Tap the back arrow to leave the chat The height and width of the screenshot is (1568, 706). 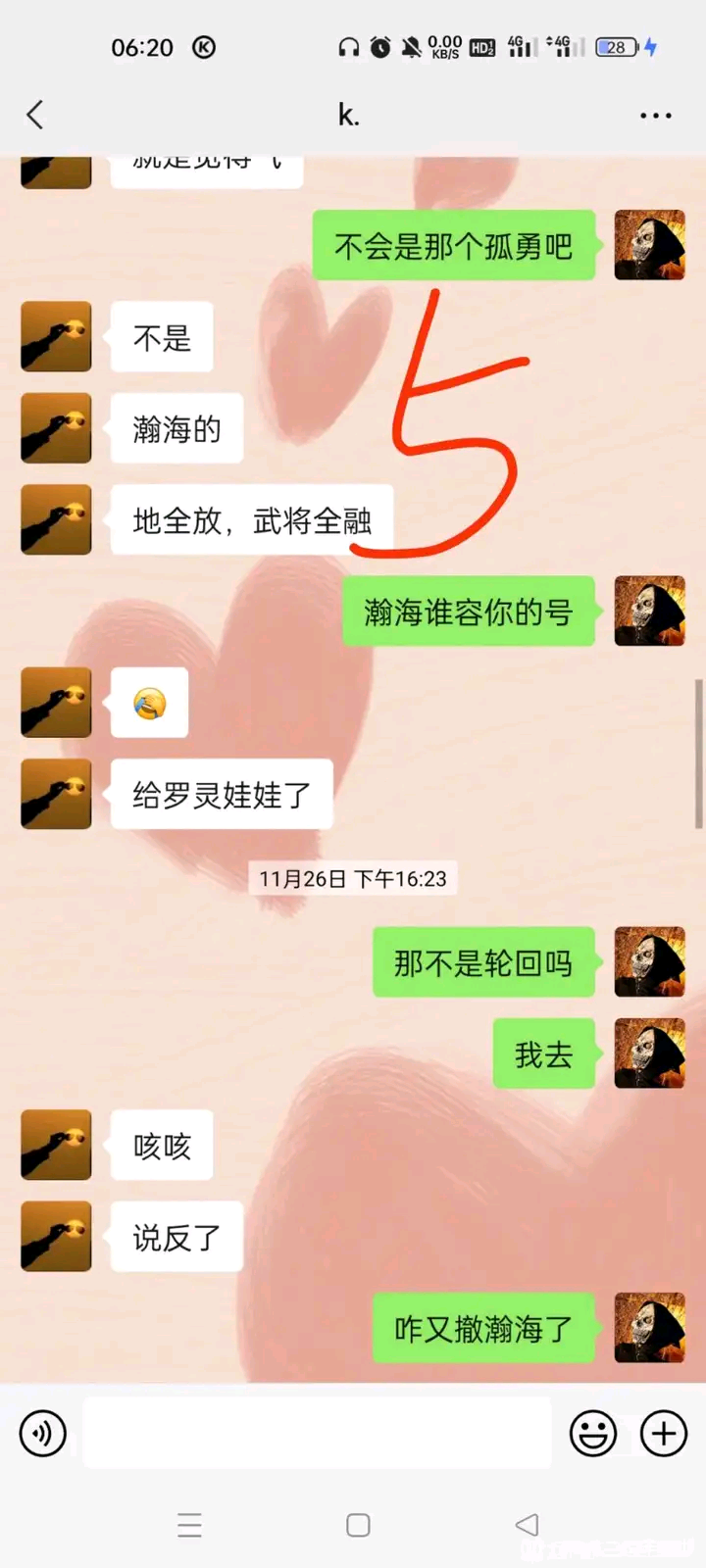pyautogui.click(x=35, y=115)
